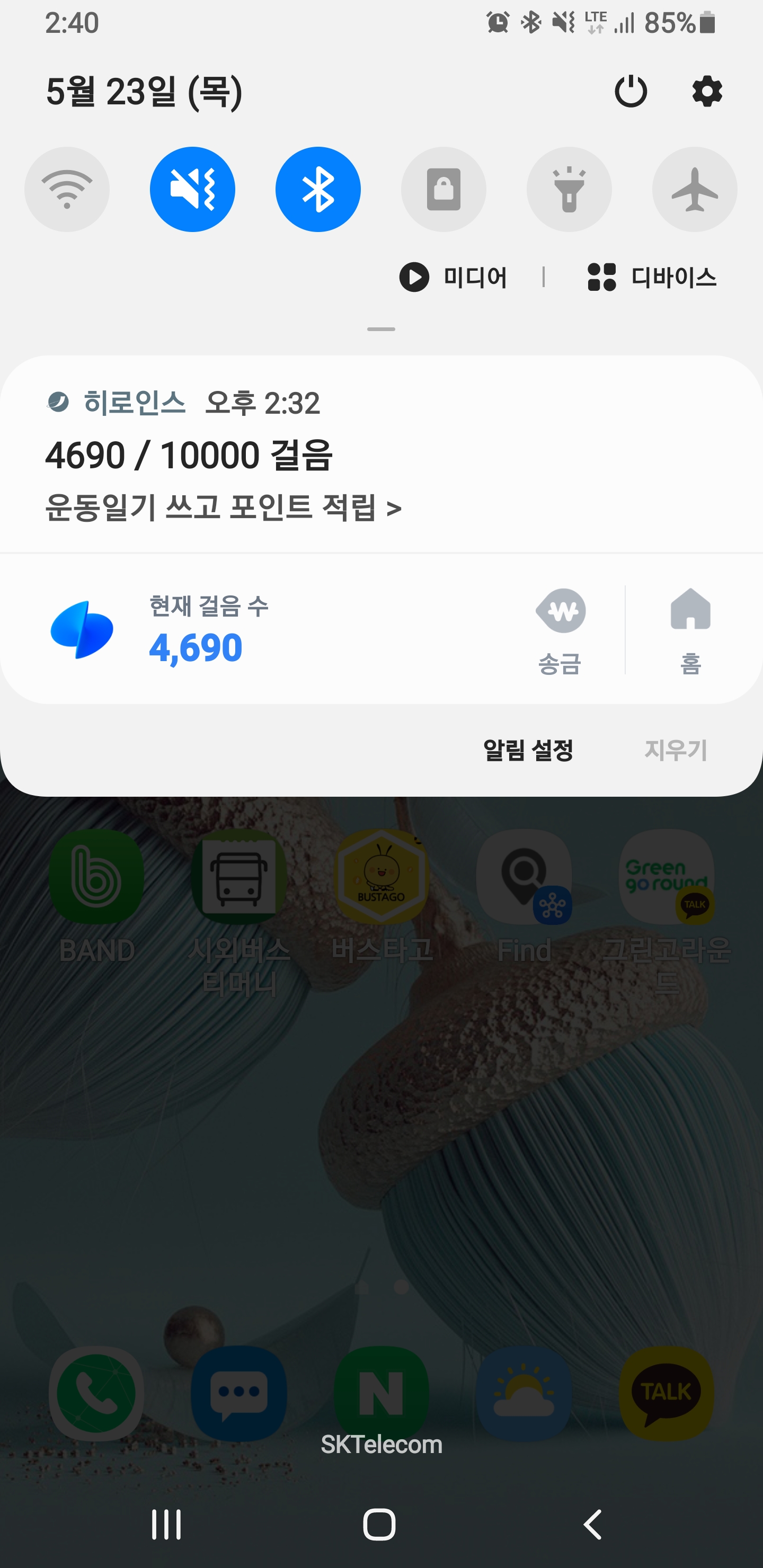Open the 미디어 media panel
This screenshot has height=1568, width=763.
[x=454, y=277]
